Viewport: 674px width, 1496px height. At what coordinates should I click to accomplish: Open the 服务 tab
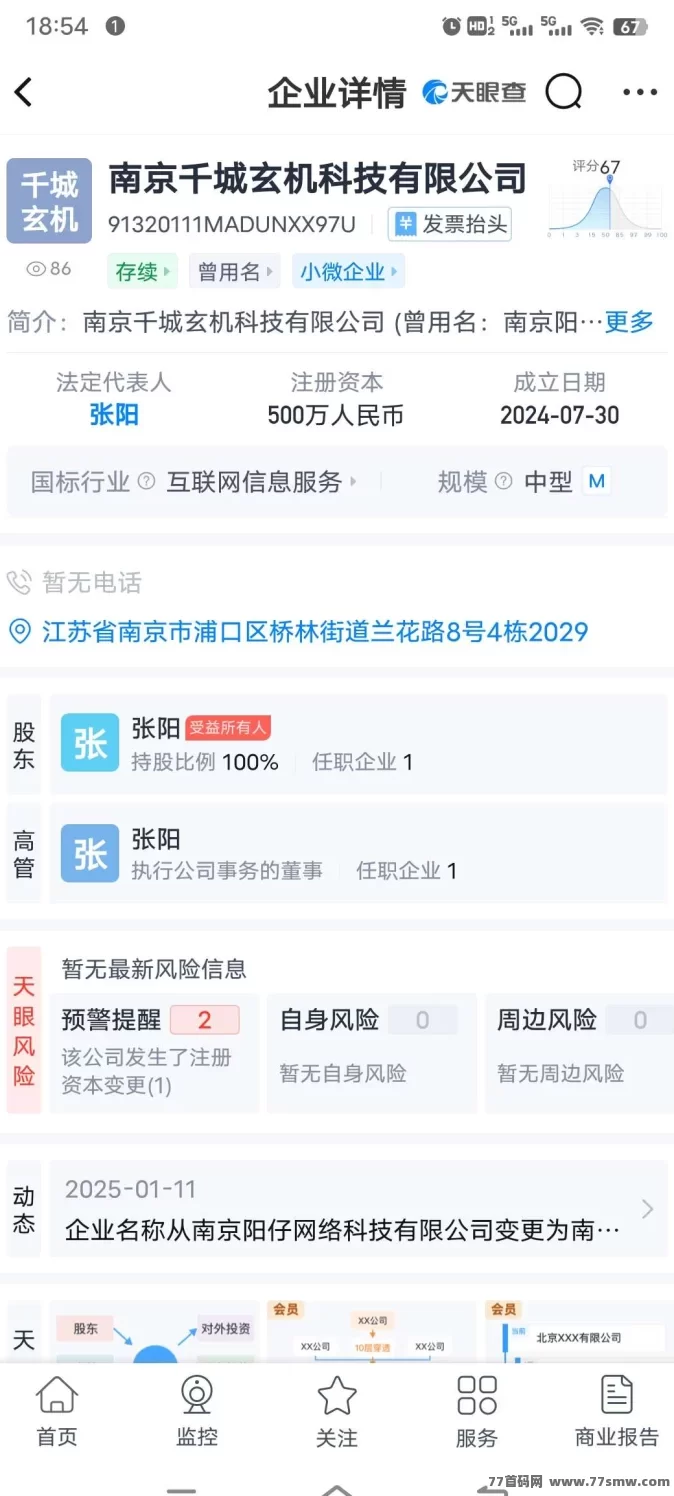[477, 1412]
